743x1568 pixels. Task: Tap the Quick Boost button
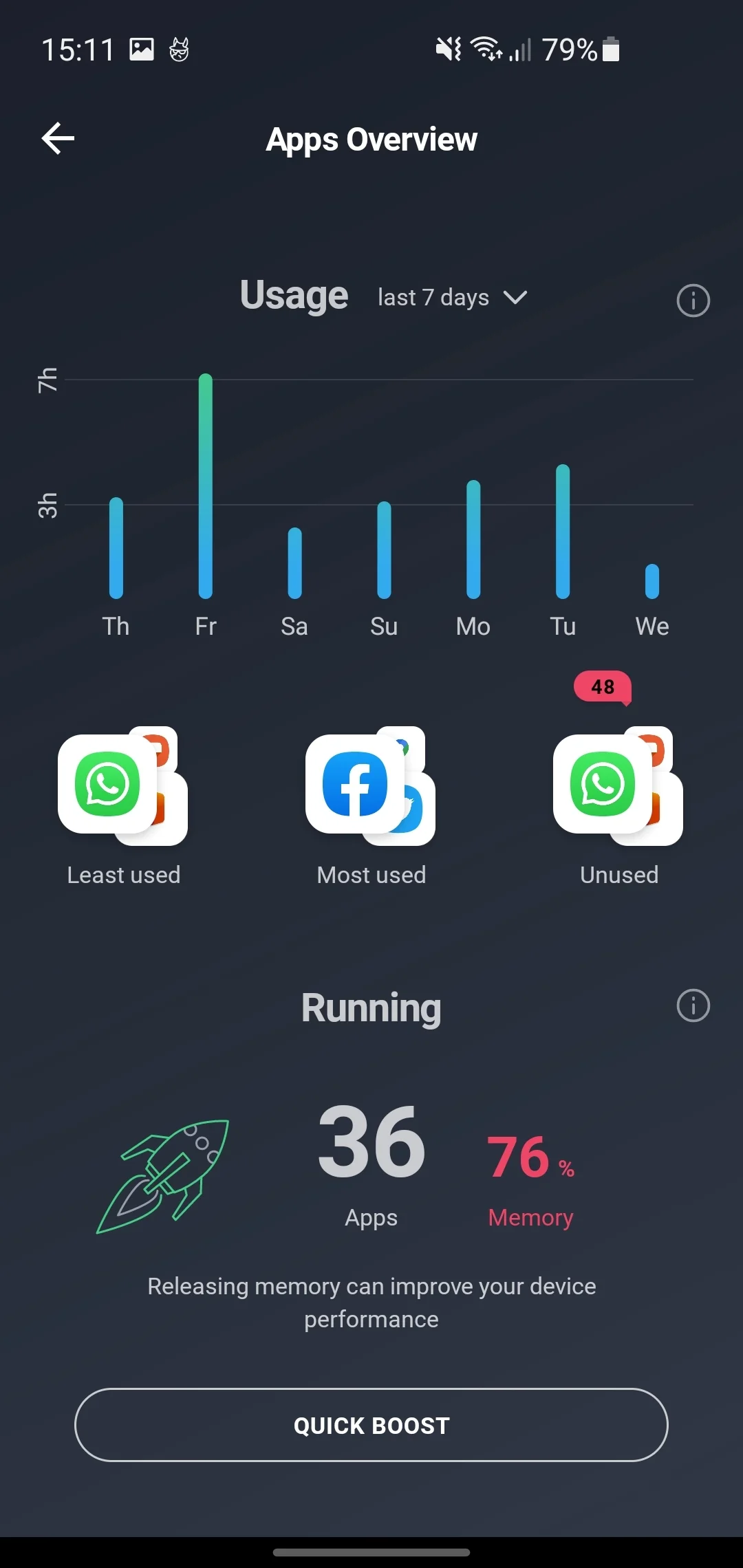pos(371,1425)
